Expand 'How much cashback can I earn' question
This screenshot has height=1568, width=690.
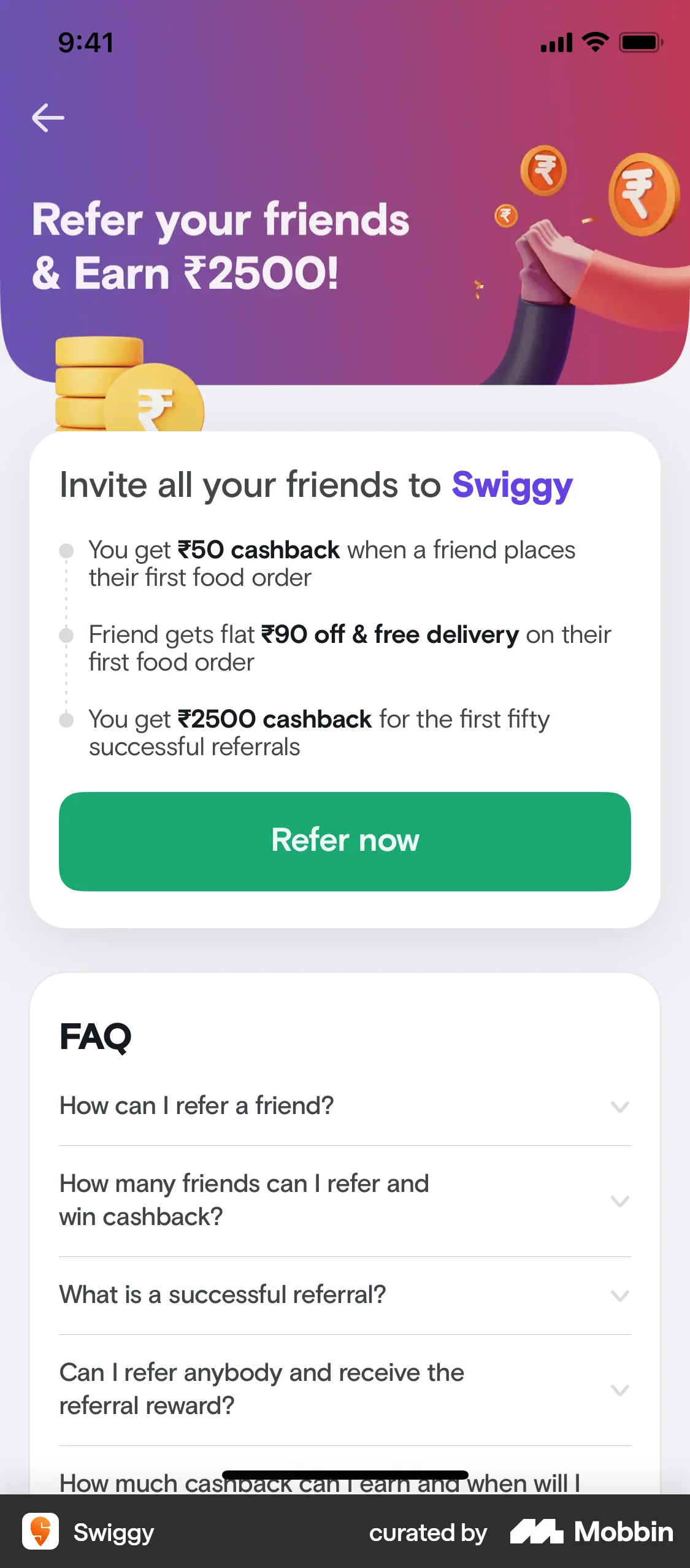(319, 1482)
